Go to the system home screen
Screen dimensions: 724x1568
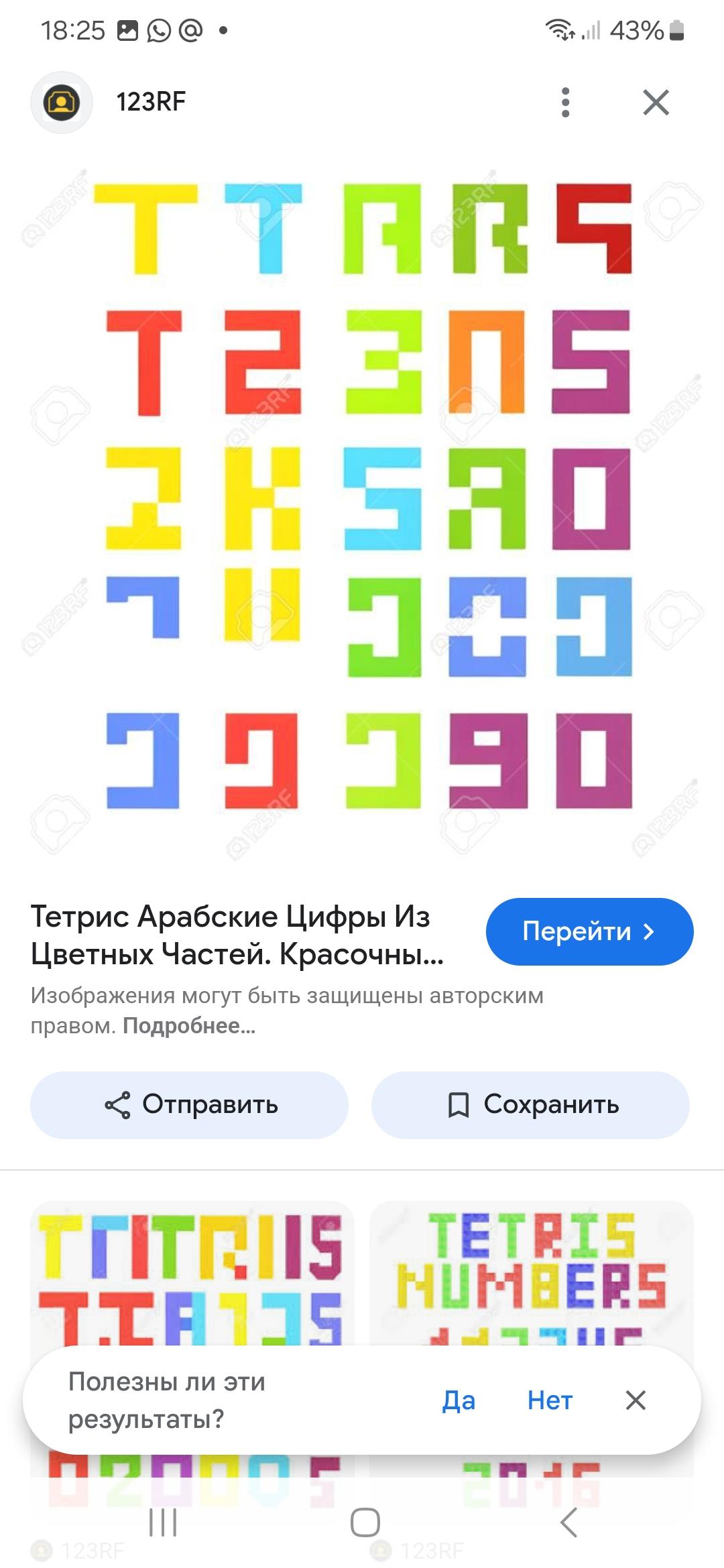click(x=365, y=1522)
